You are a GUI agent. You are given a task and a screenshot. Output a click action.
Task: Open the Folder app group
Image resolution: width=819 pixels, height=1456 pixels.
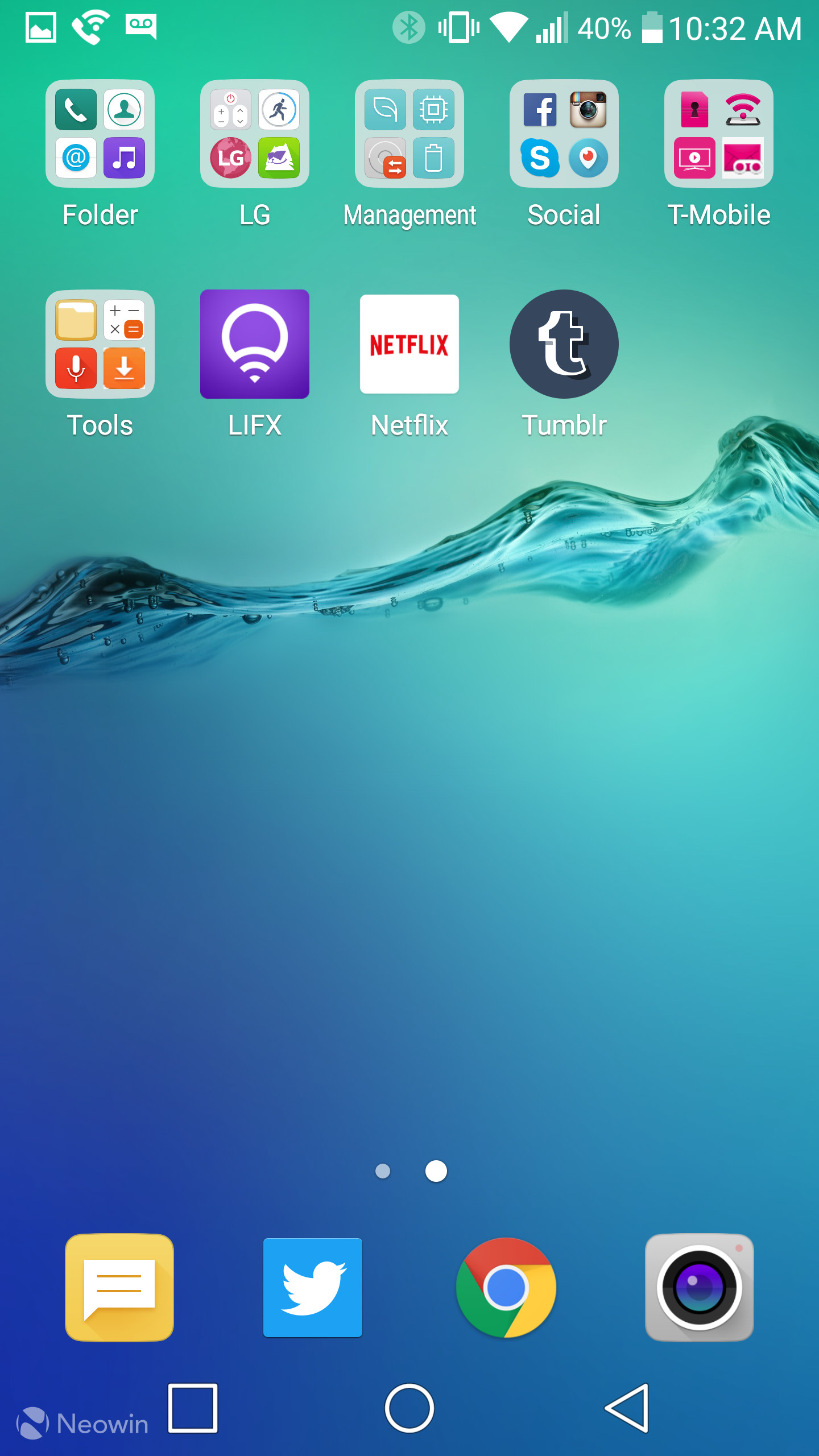(100, 134)
